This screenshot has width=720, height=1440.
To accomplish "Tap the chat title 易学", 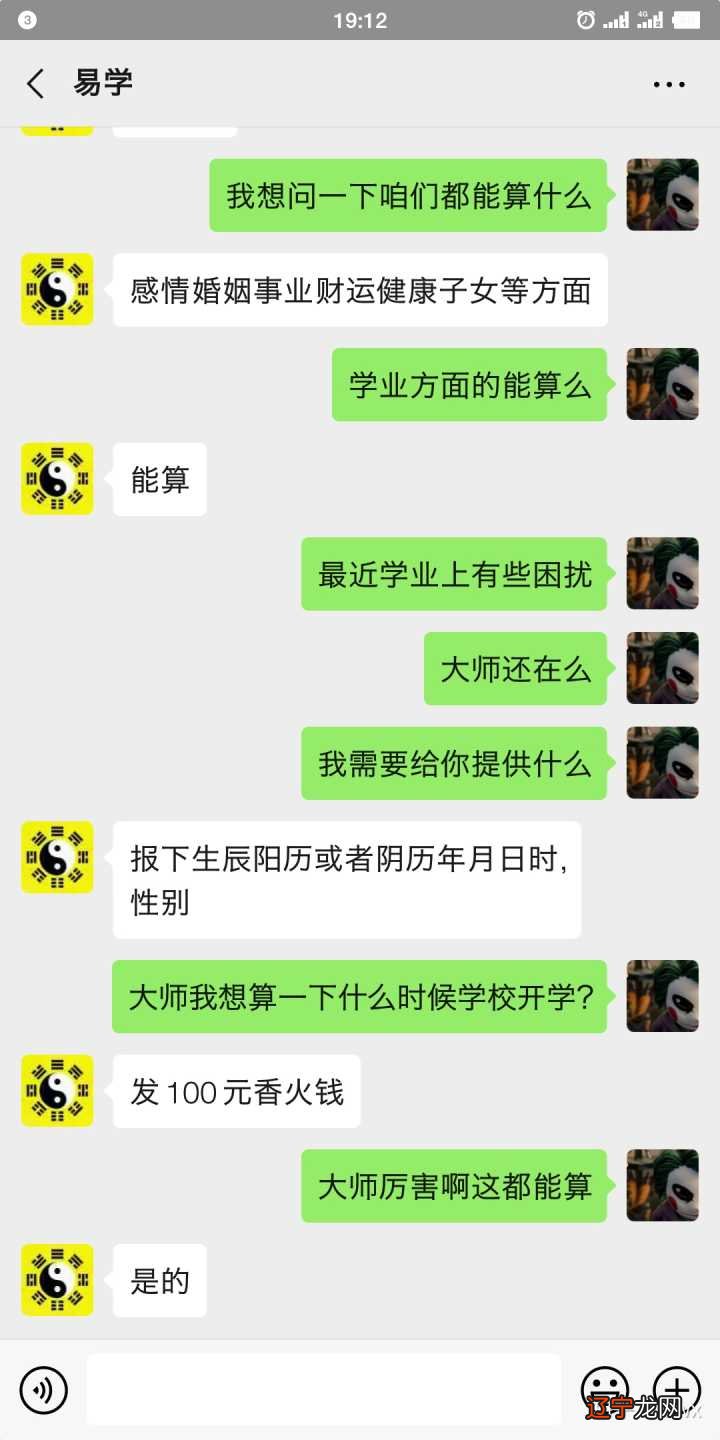I will click(104, 84).
